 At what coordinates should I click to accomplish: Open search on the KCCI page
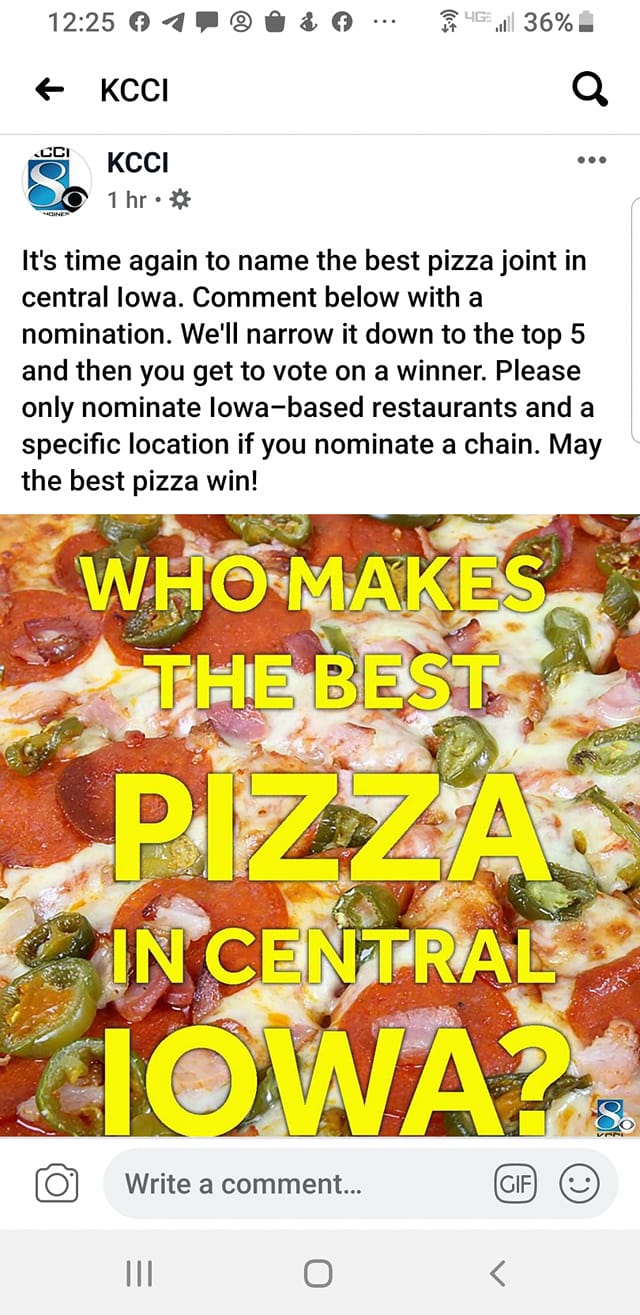point(589,91)
